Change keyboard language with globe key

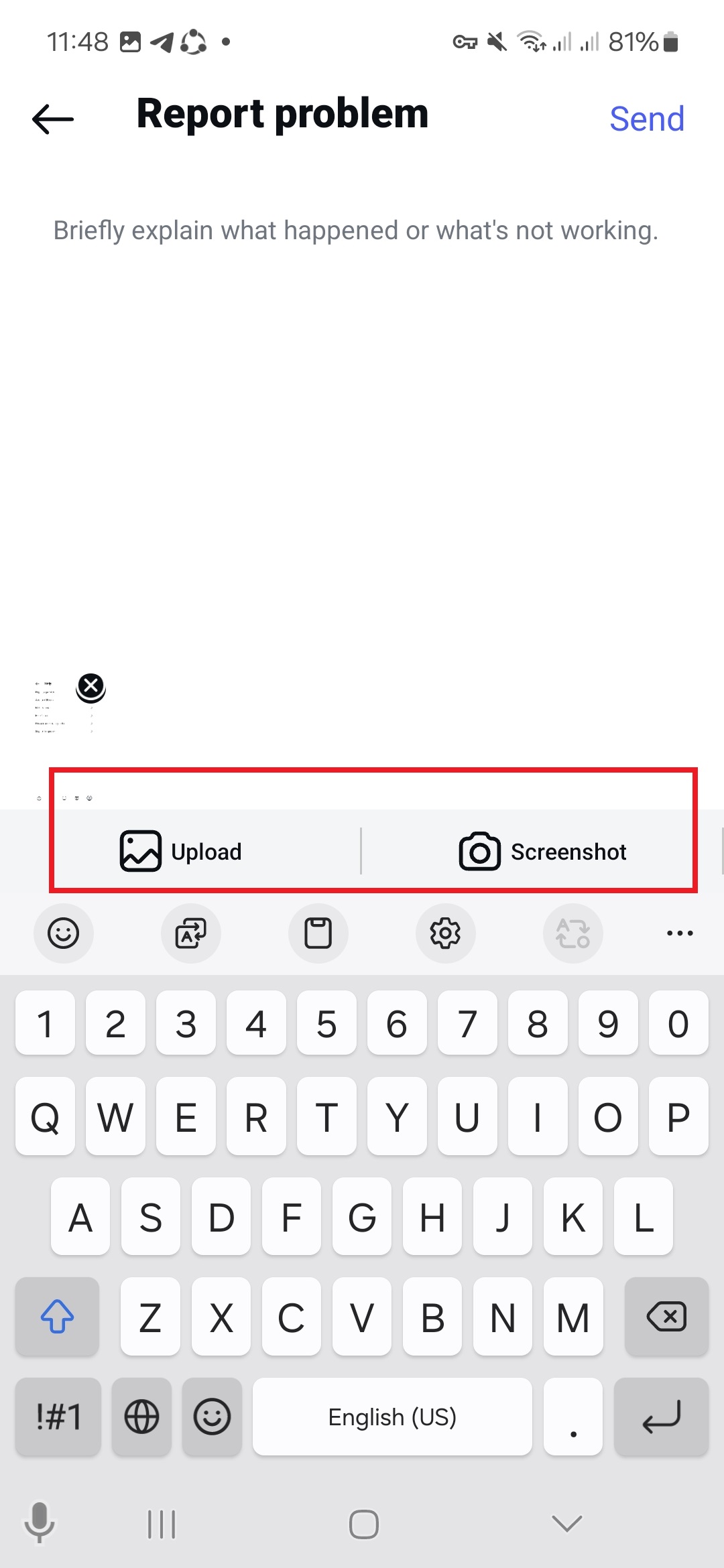[141, 1417]
